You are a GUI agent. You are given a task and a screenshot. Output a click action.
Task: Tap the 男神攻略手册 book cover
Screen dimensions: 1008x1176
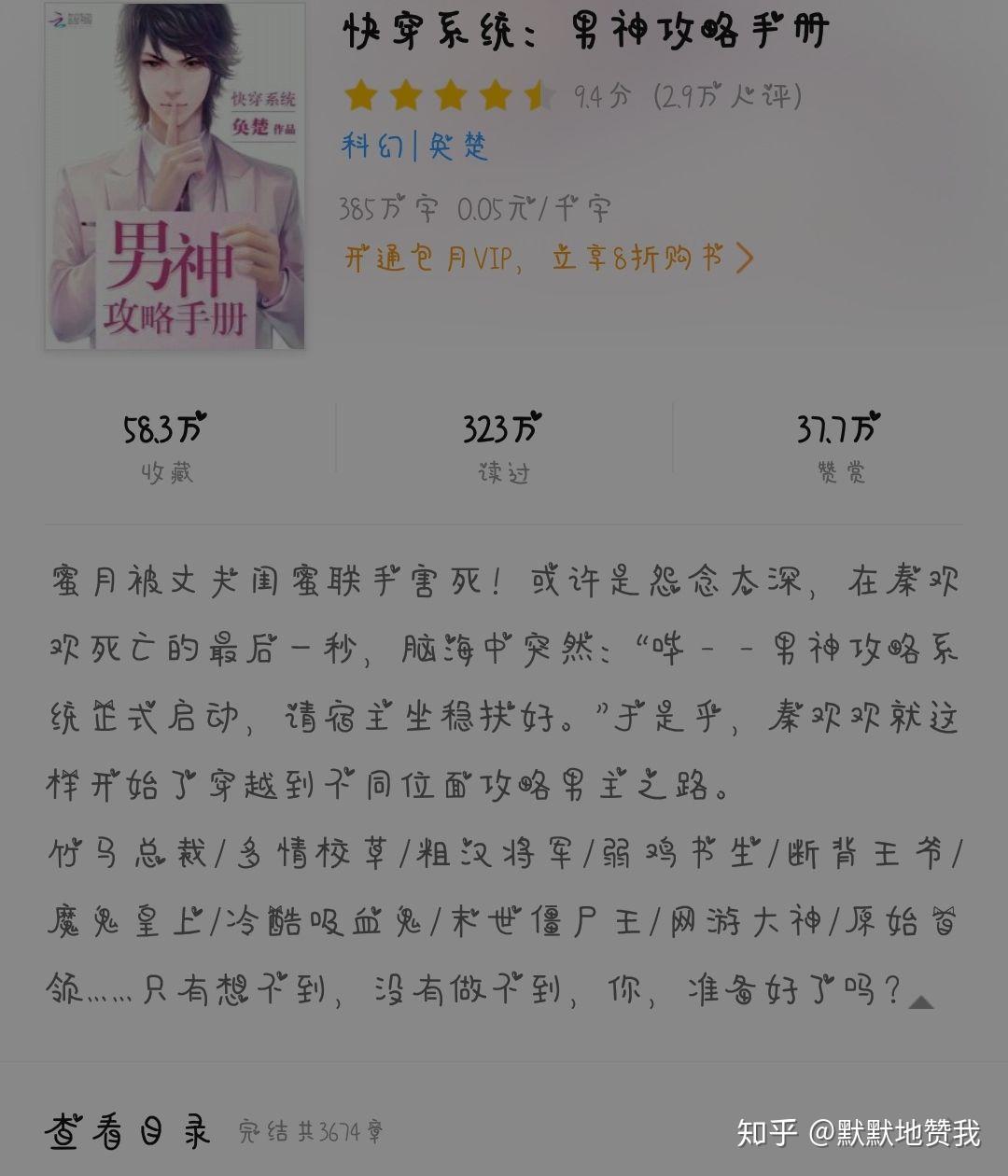(175, 176)
